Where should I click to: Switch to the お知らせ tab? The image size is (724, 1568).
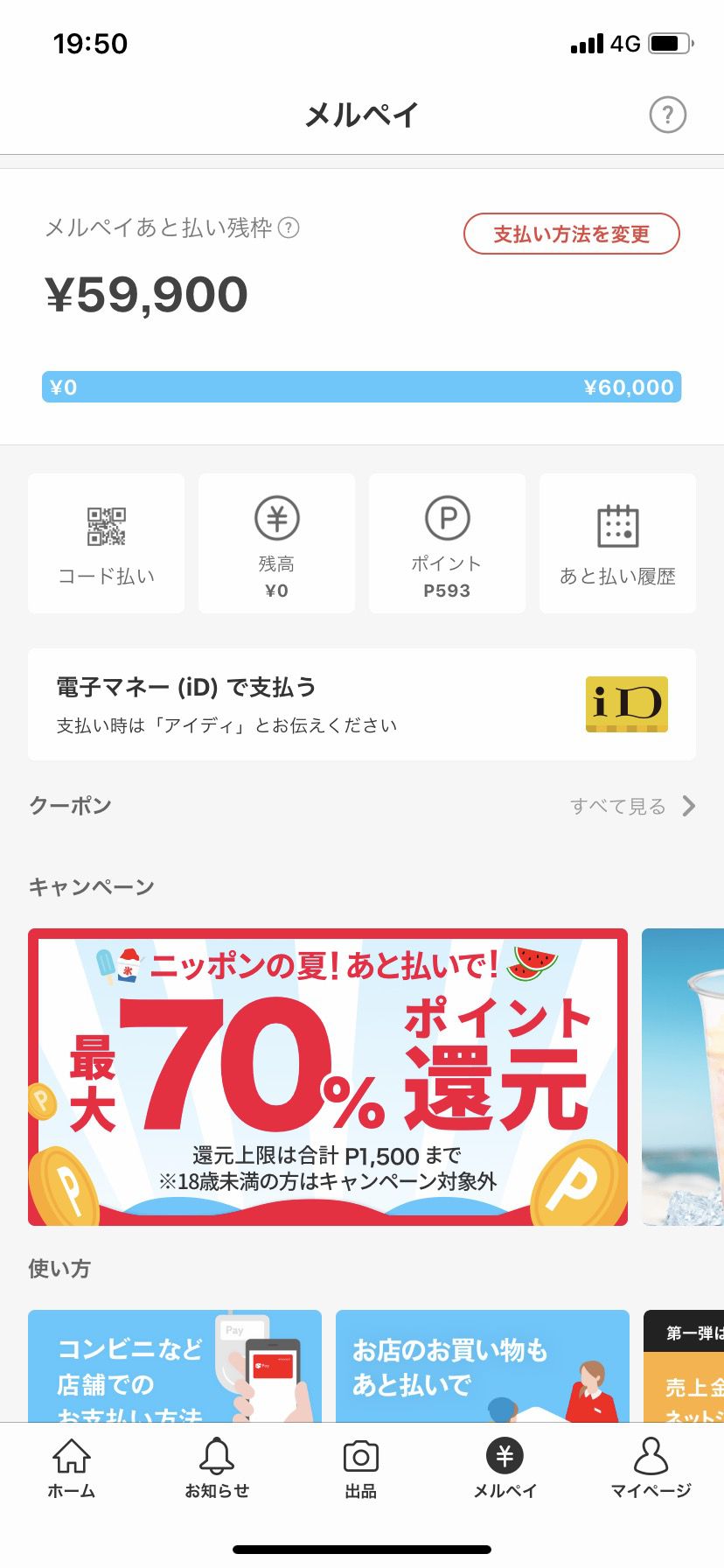[x=217, y=1469]
